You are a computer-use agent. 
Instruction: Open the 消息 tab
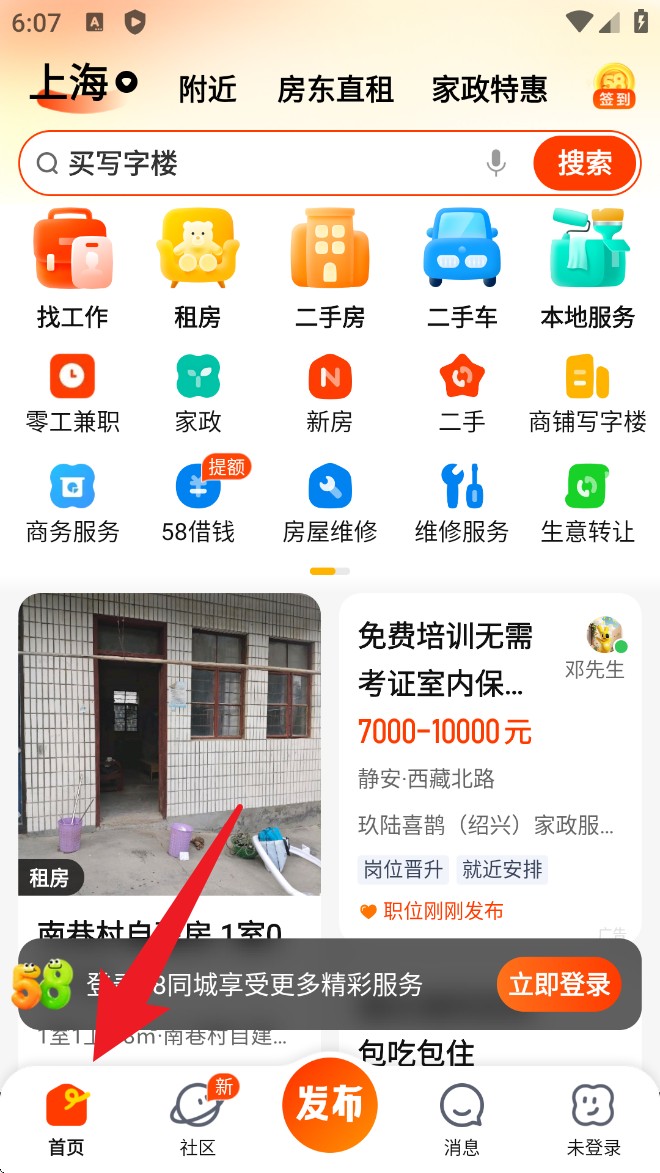click(x=461, y=1118)
